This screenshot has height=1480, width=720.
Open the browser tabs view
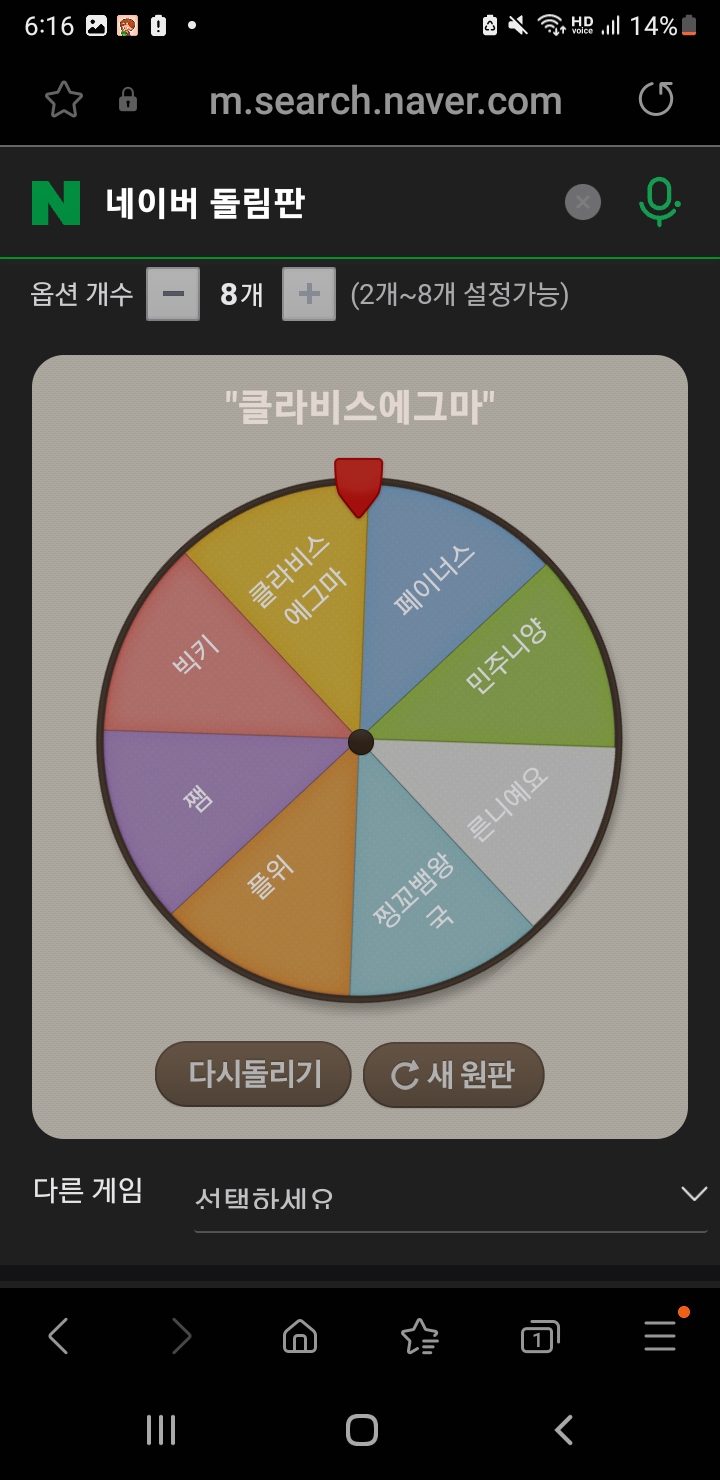539,1337
